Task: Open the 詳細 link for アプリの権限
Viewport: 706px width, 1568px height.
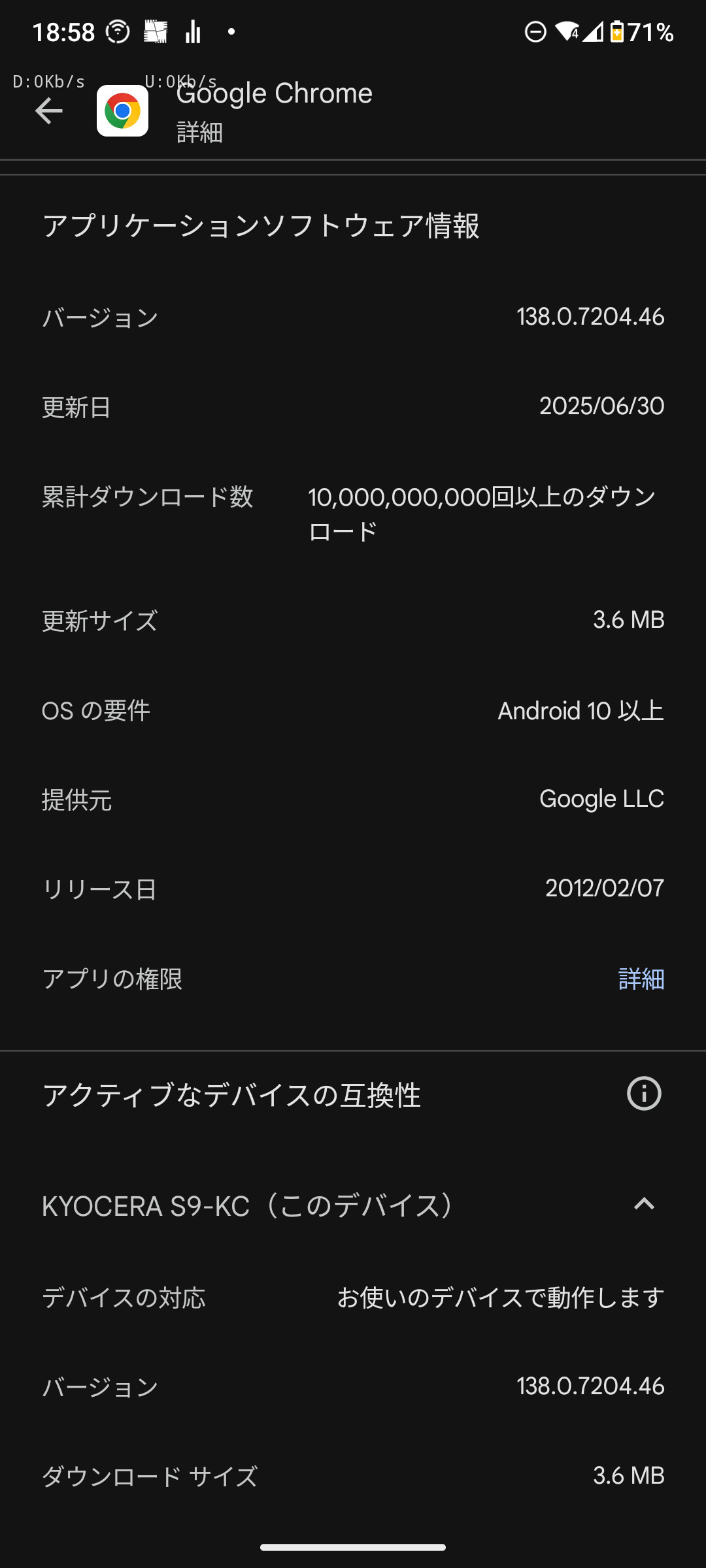Action: [x=641, y=979]
